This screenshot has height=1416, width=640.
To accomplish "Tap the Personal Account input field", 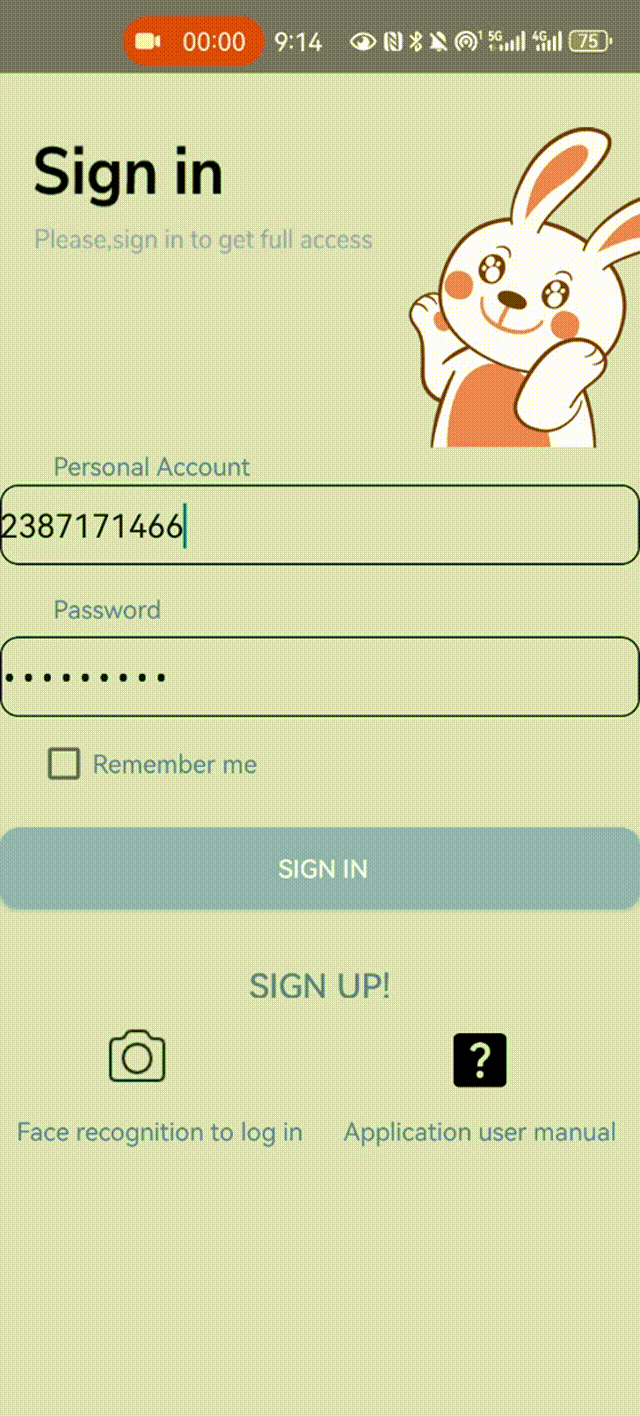I will [320, 525].
